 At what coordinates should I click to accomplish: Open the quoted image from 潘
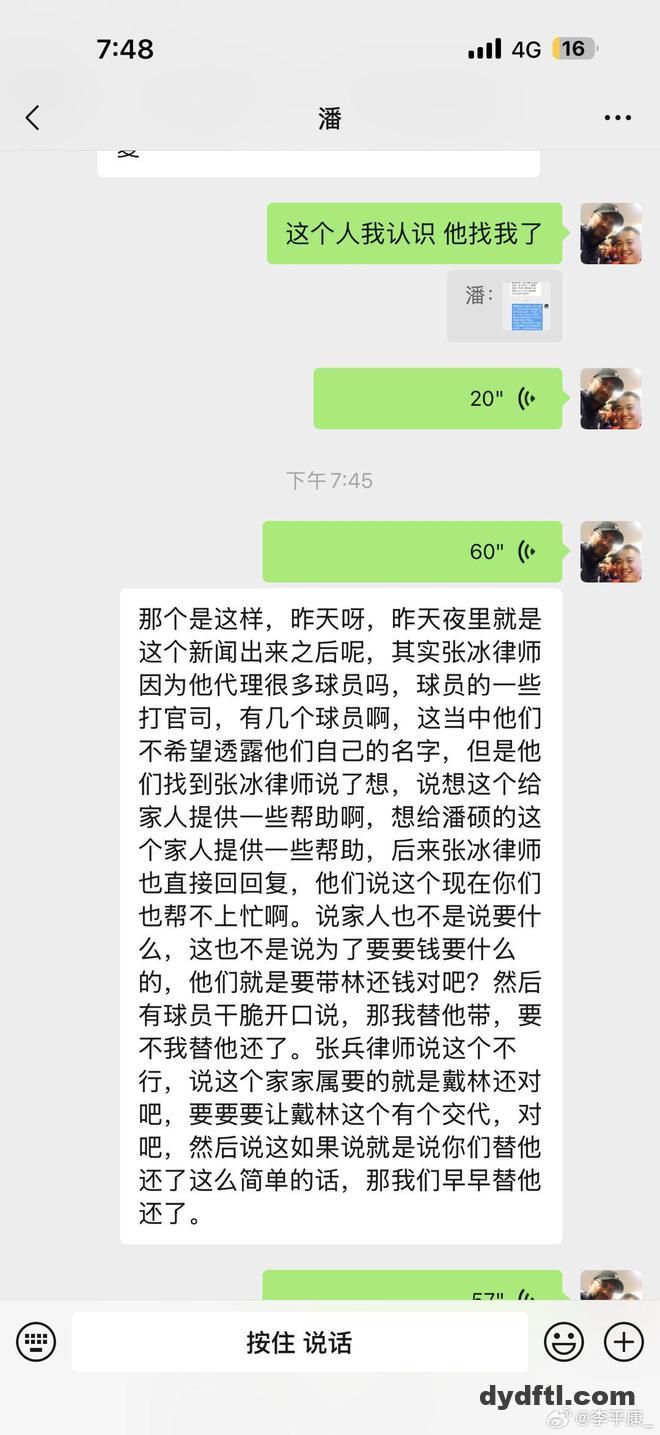tap(526, 305)
